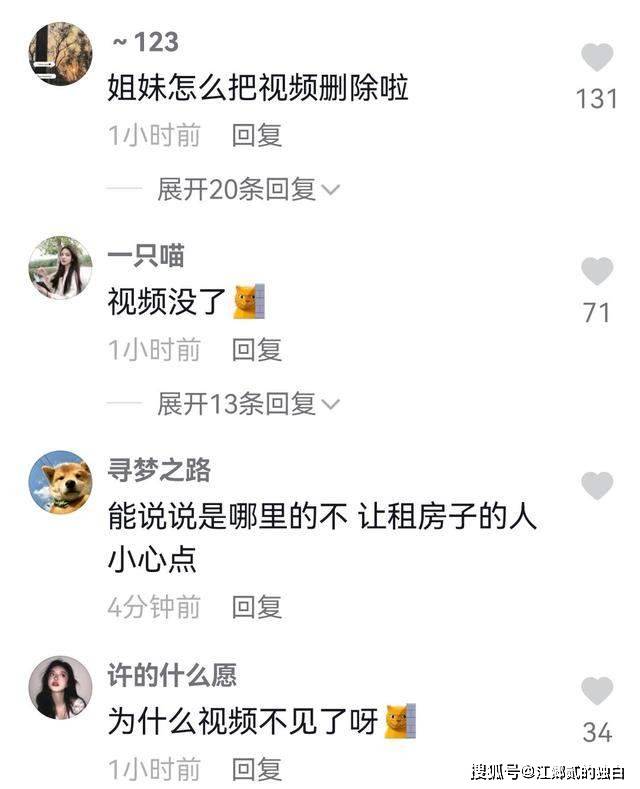Open ~123's profile avatar
The height and width of the screenshot is (789, 640).
point(60,55)
